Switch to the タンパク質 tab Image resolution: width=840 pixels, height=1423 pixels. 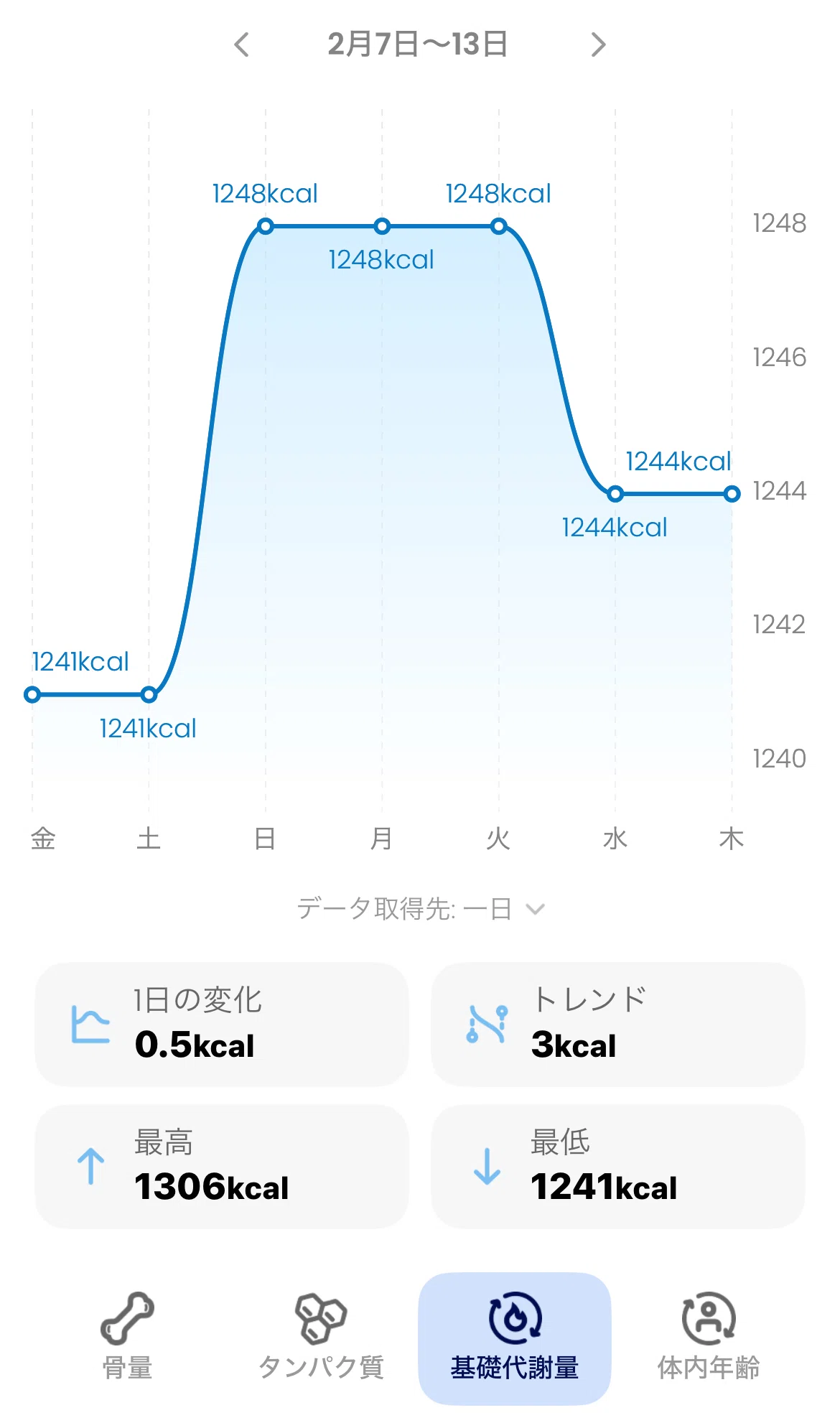[321, 1337]
